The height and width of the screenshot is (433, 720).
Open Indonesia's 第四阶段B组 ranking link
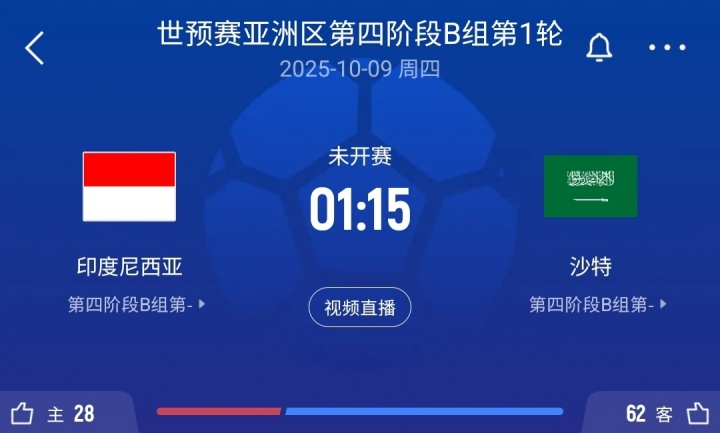tap(137, 305)
